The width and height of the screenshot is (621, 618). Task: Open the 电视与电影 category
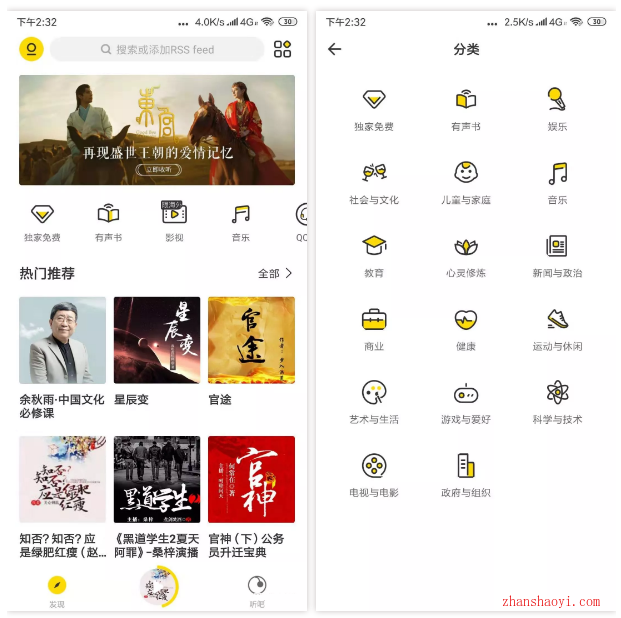[374, 474]
